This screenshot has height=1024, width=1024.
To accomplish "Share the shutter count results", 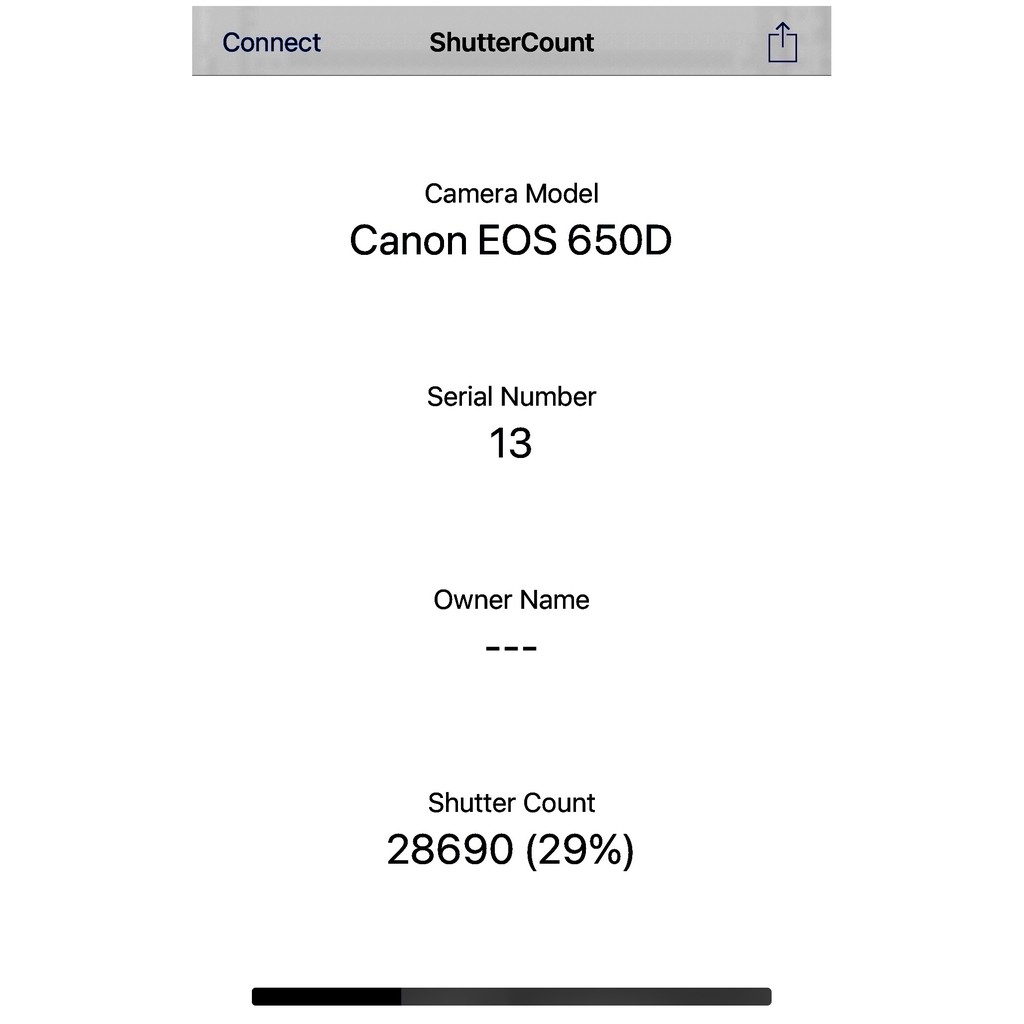I will tap(782, 42).
